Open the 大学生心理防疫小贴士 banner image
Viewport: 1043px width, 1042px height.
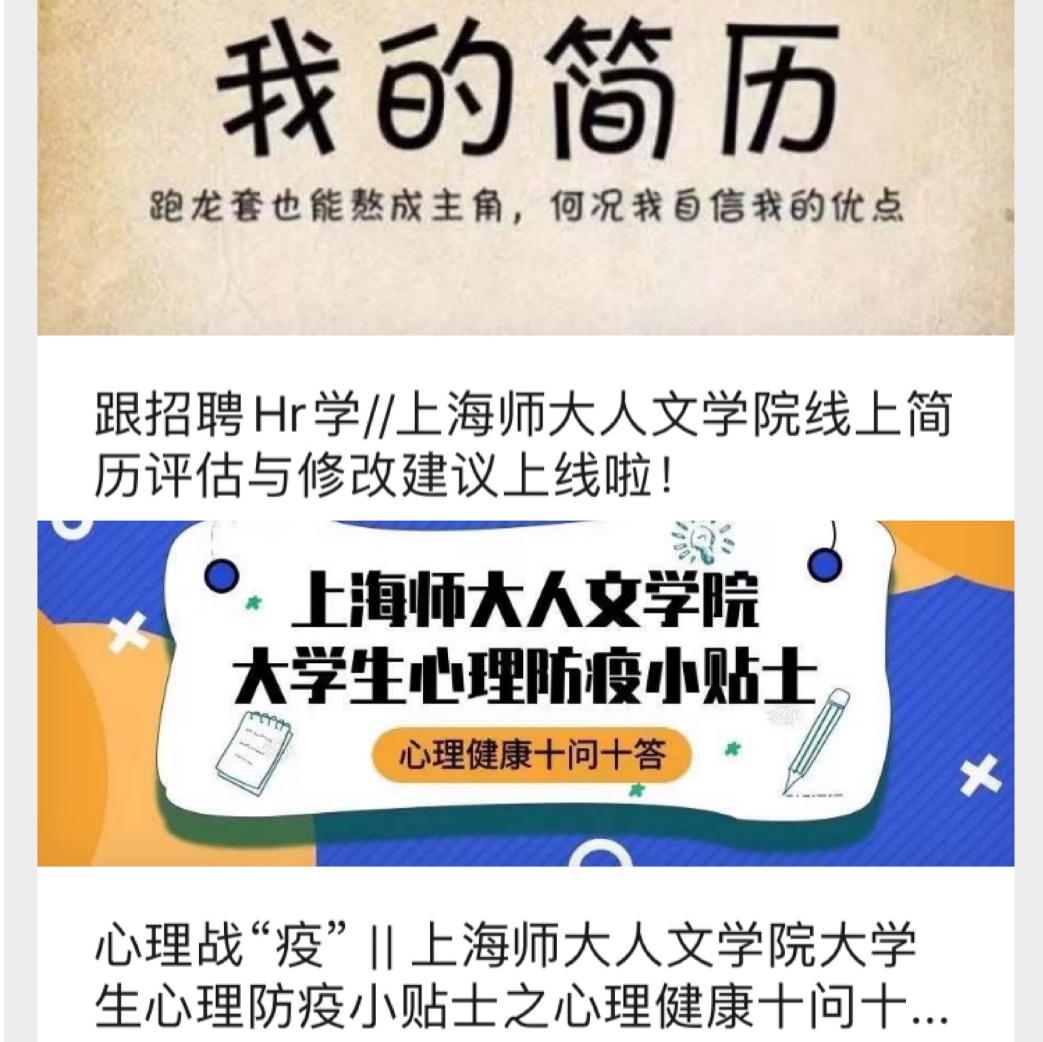tap(525, 692)
